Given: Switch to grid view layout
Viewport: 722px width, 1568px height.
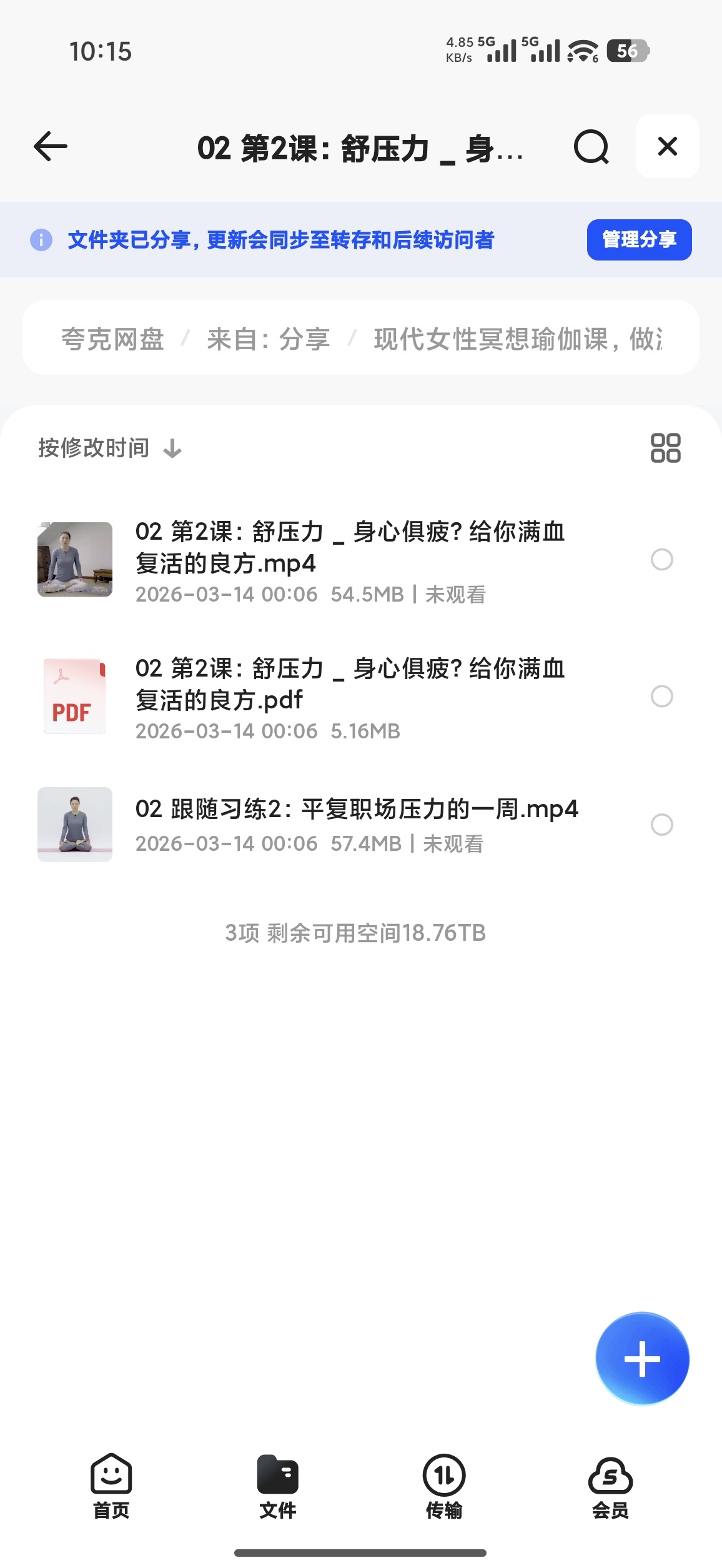Looking at the screenshot, I should click(665, 448).
